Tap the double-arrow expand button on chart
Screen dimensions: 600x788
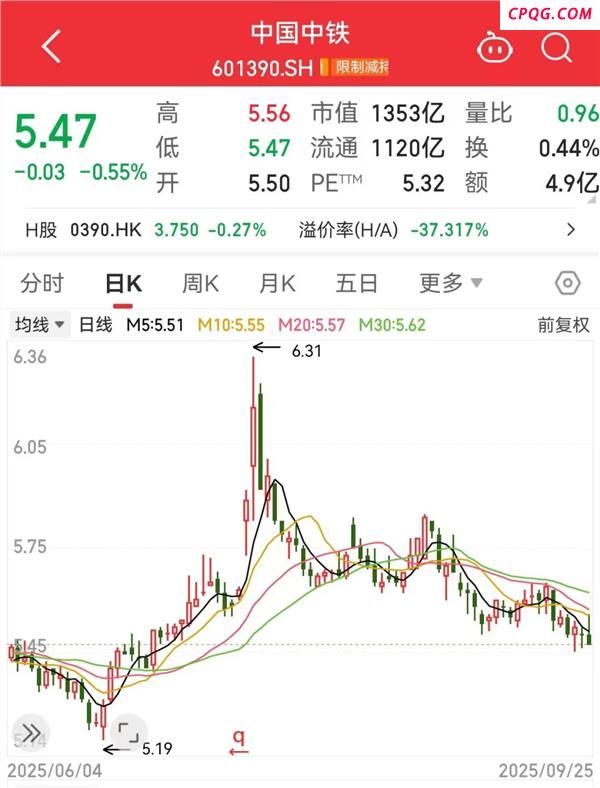point(30,731)
